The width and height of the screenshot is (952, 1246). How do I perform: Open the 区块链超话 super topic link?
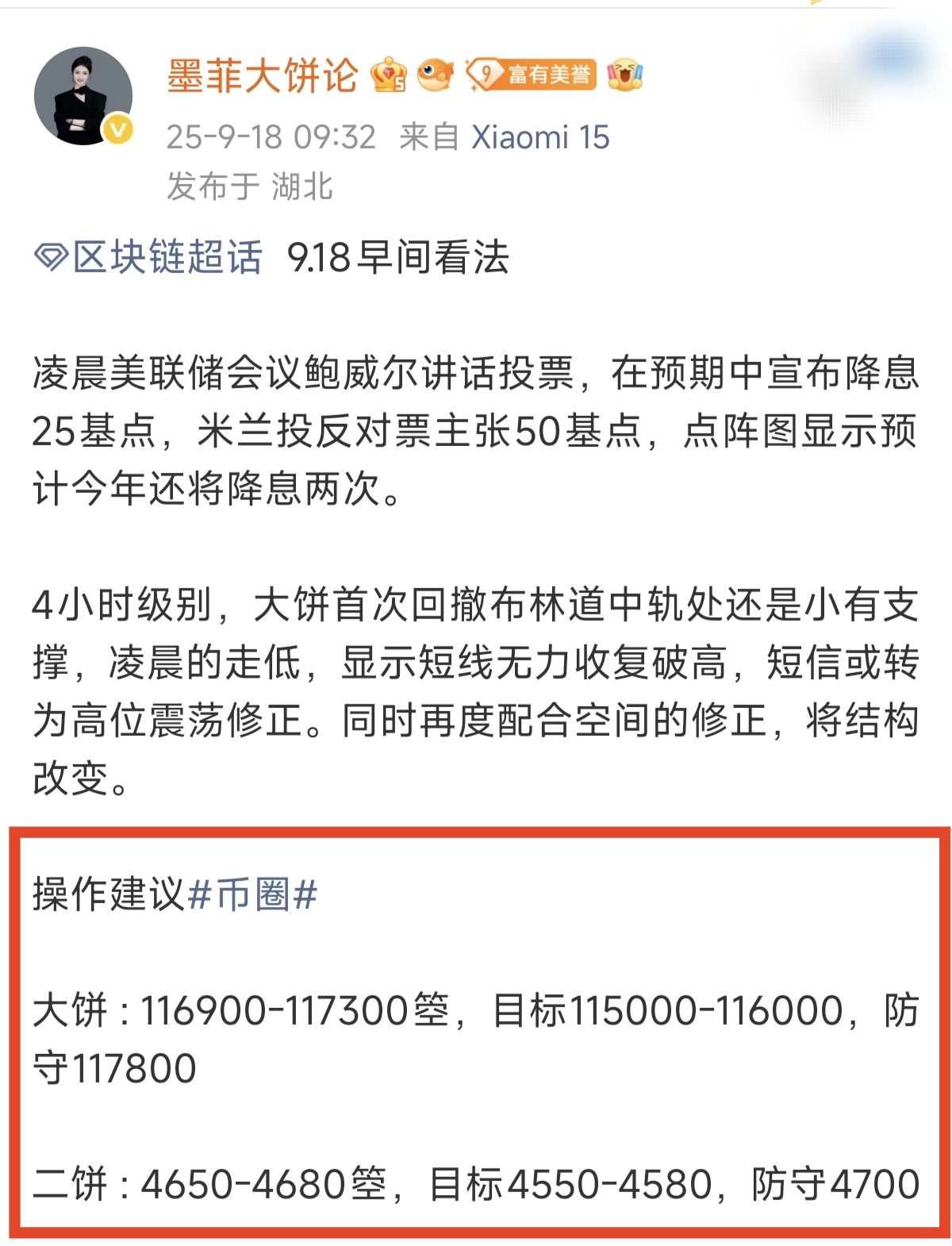pyautogui.click(x=149, y=257)
